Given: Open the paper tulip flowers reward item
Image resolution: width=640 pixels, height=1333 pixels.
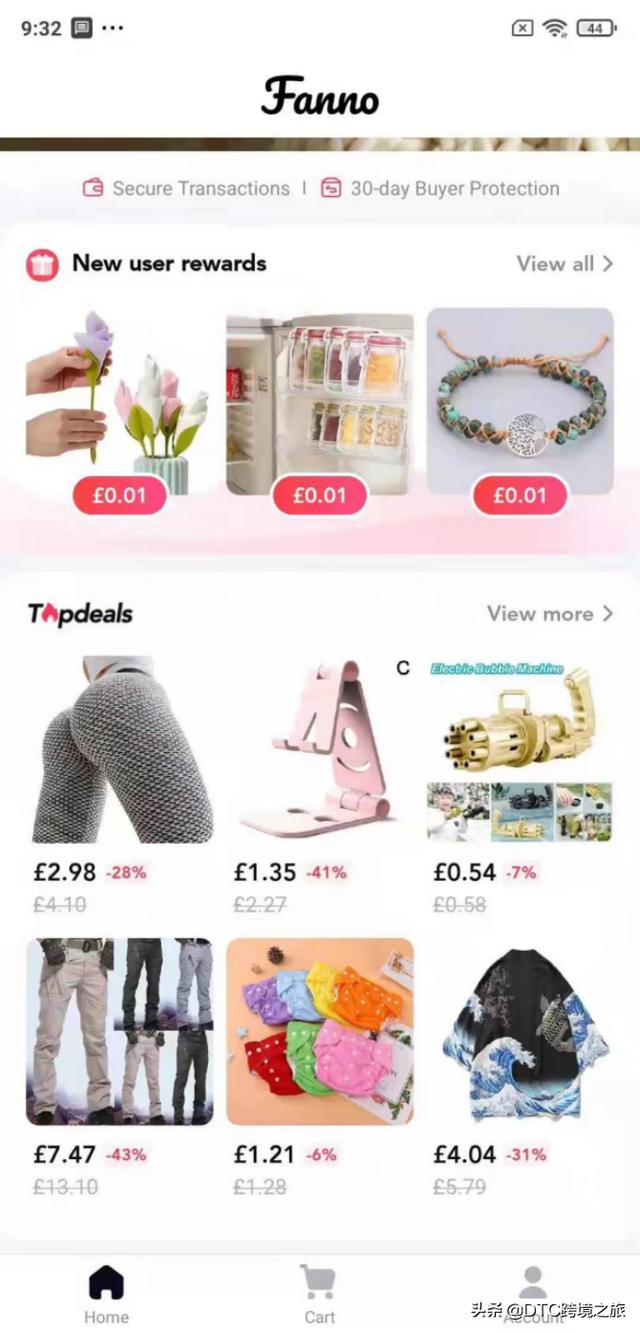Looking at the screenshot, I should click(119, 402).
